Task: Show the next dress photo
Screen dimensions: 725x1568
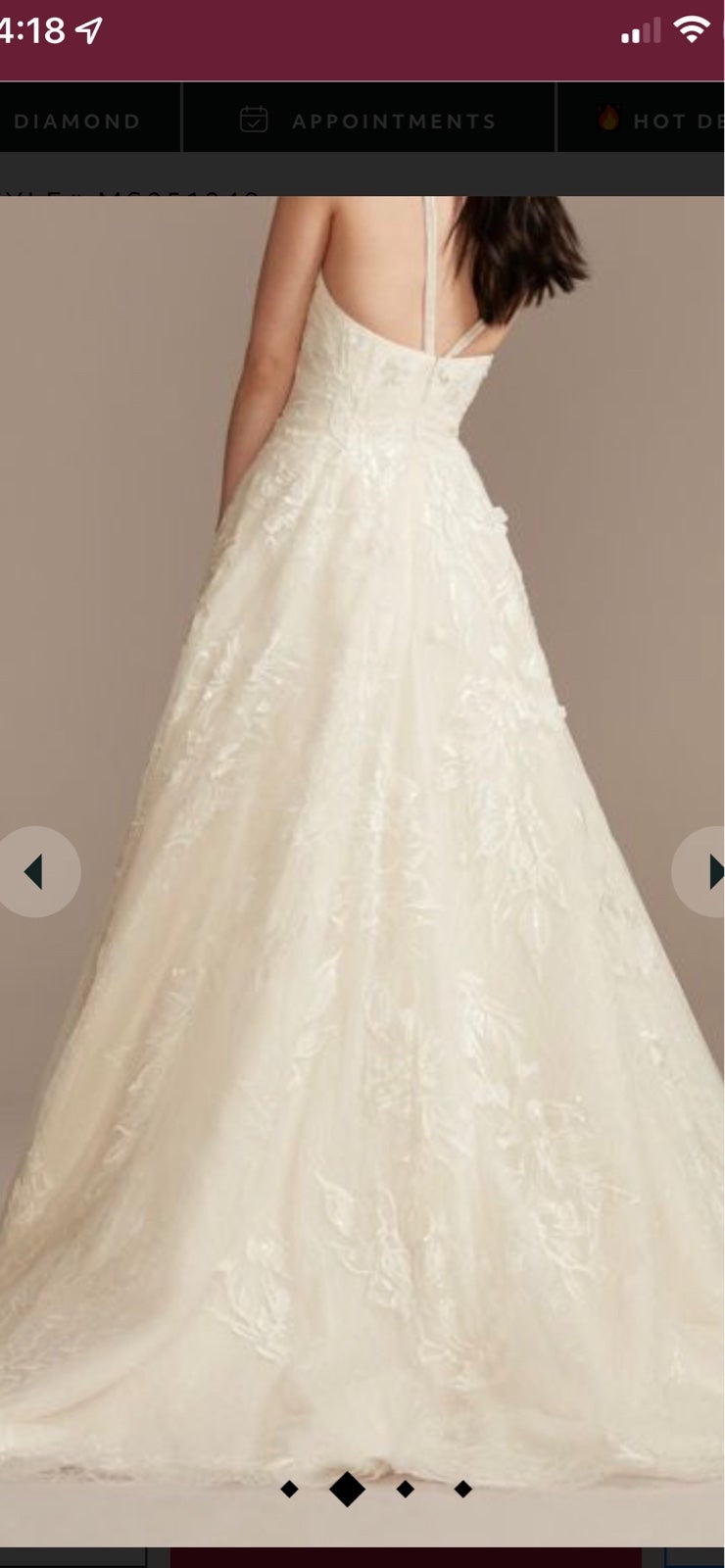Action: 702,871
